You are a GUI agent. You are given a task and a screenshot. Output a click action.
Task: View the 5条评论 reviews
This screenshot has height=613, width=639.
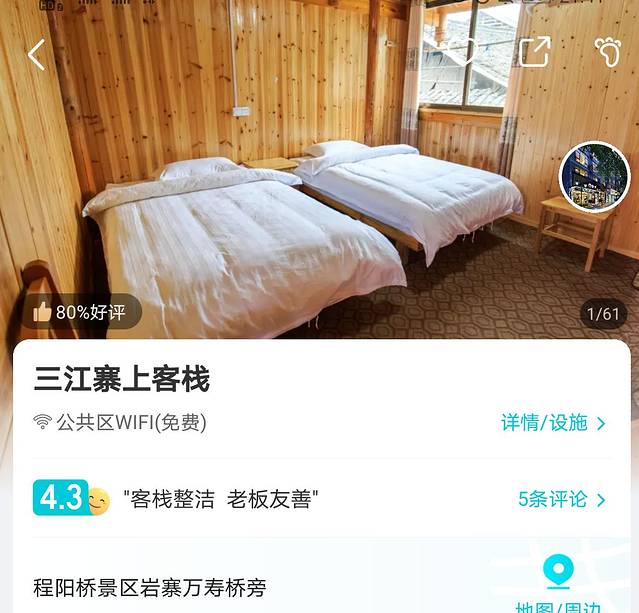(x=561, y=499)
